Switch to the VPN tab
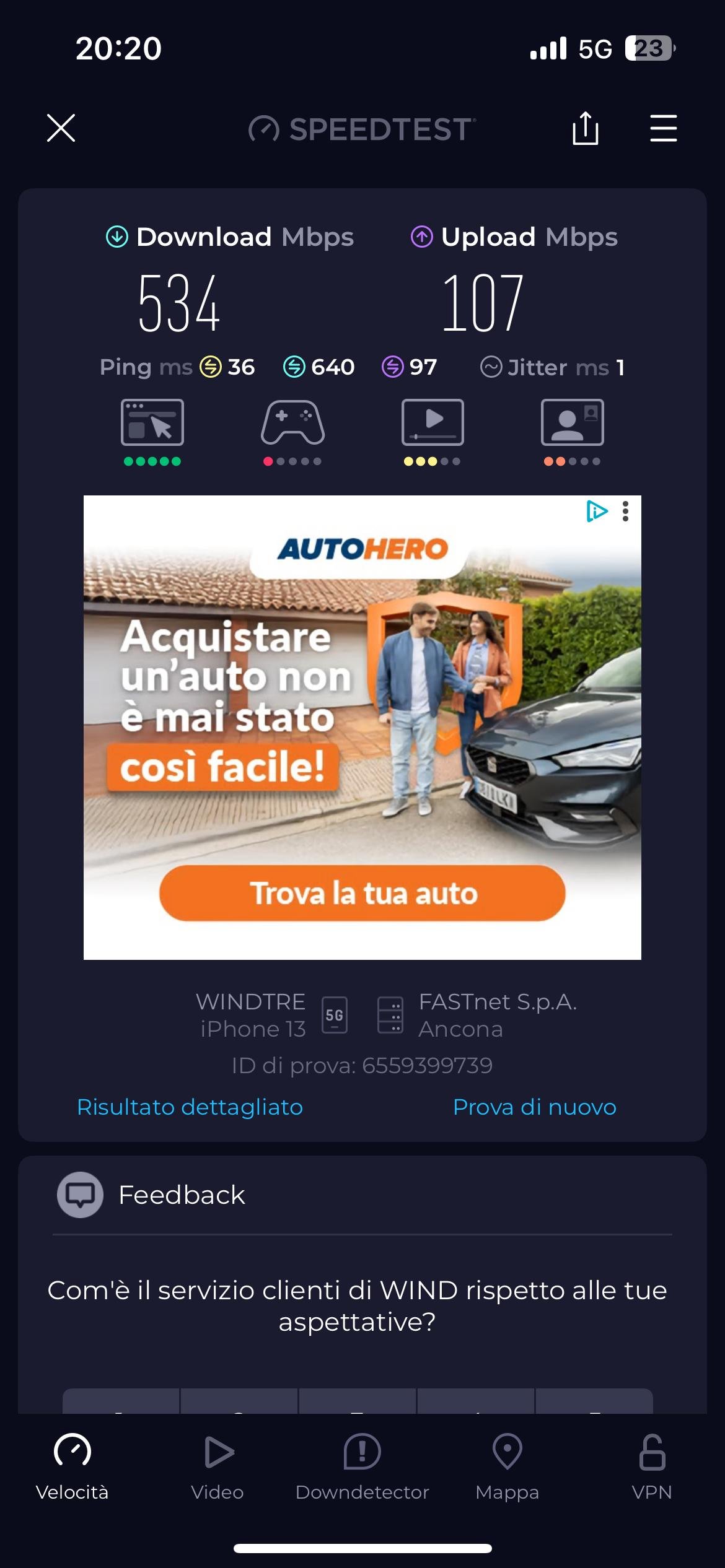 [x=652, y=1467]
